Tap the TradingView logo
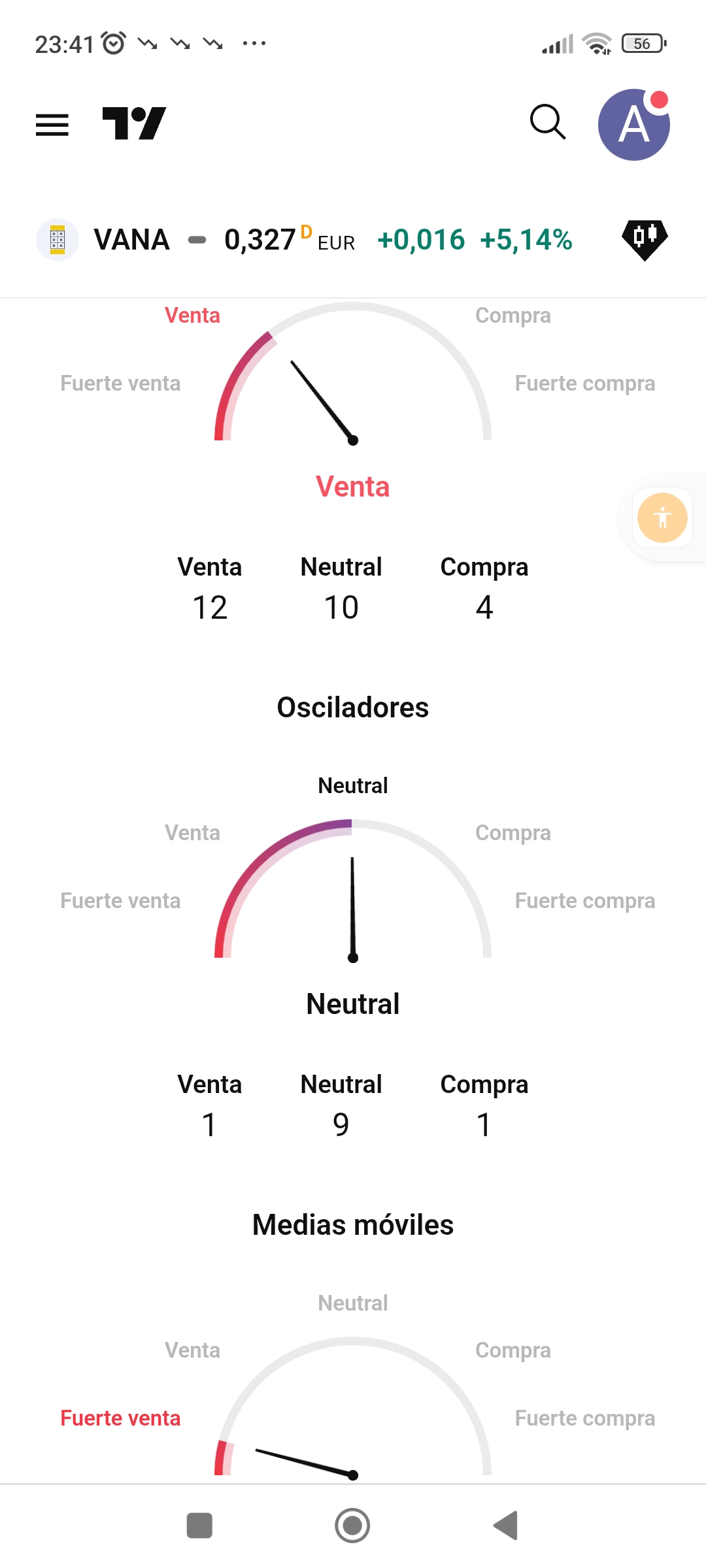The height and width of the screenshot is (1568, 706). [134, 123]
